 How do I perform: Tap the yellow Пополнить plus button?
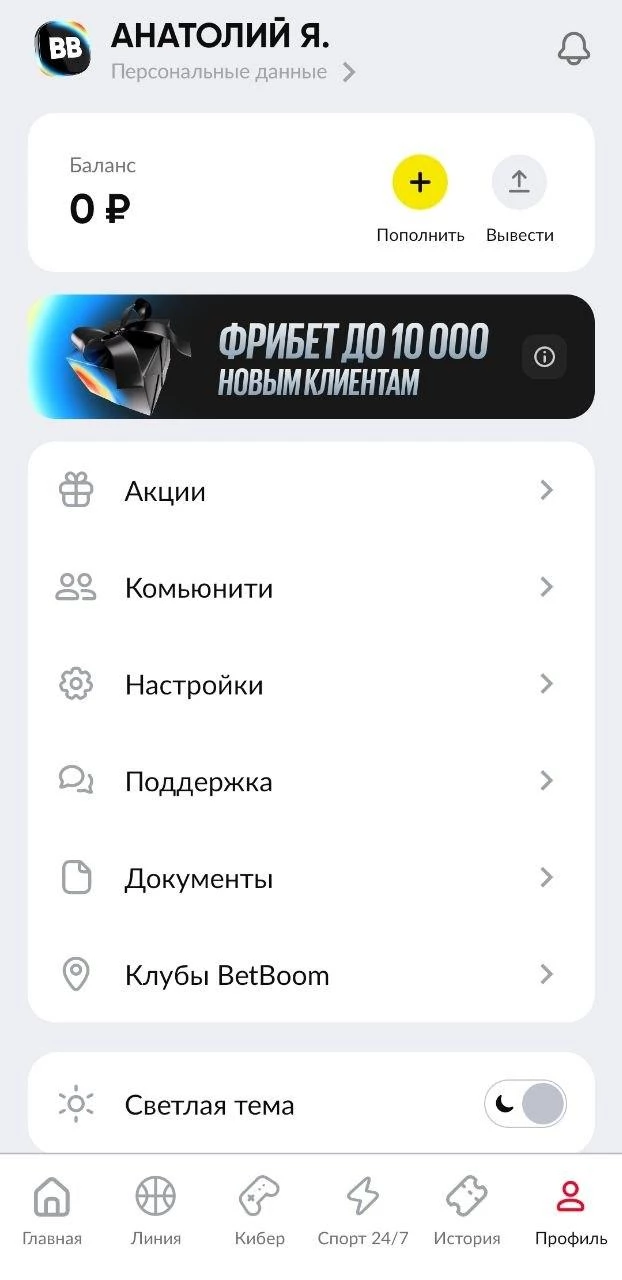coord(420,182)
